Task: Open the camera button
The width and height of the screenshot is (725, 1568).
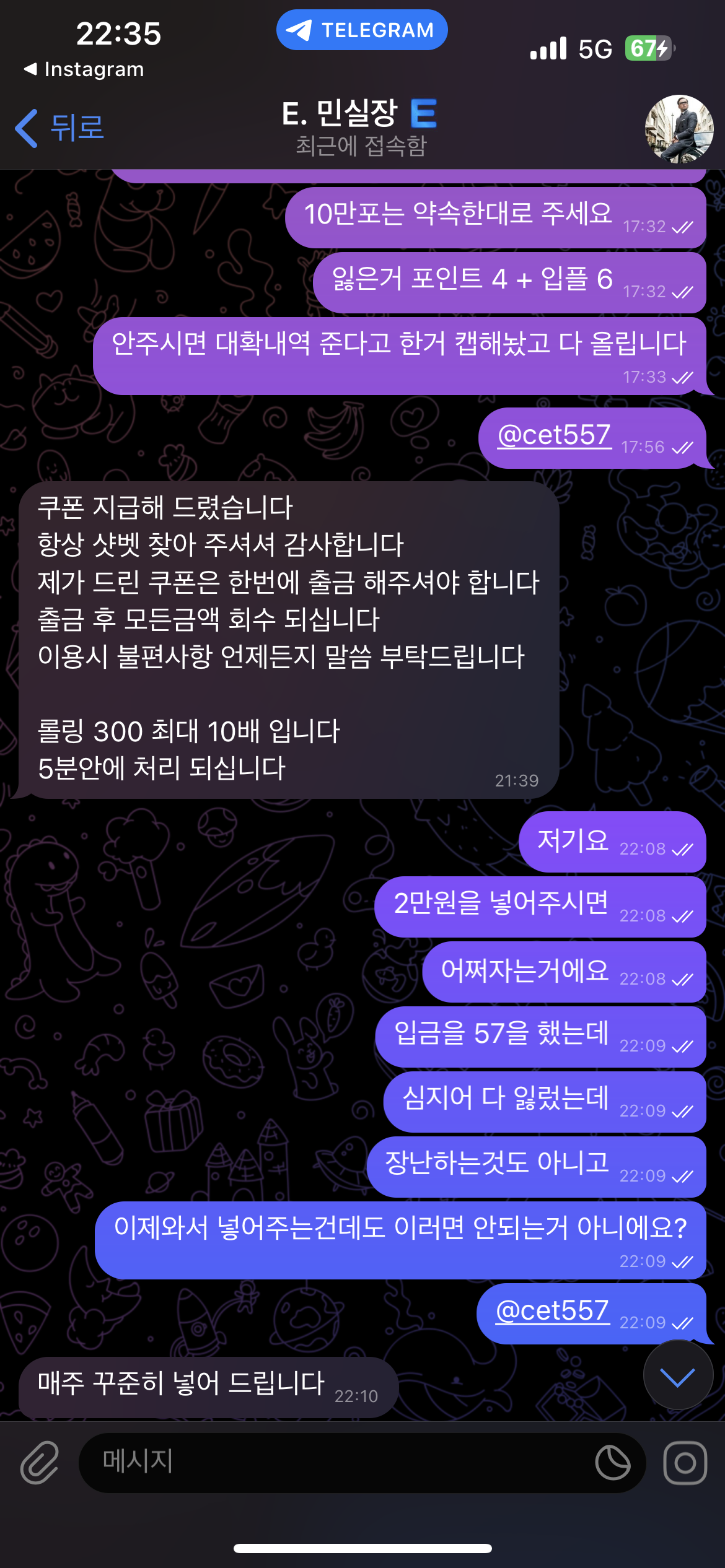Action: [685, 1463]
